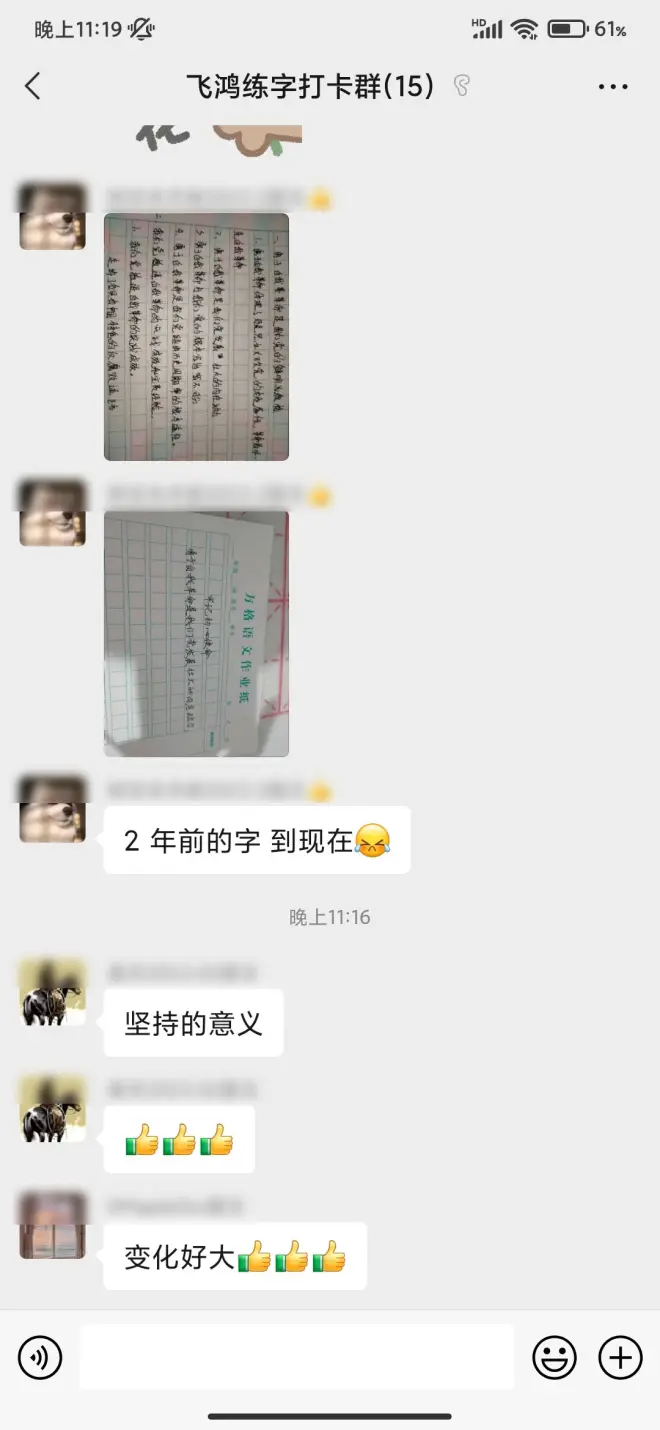Open the emoji sticker picker
Image resolution: width=660 pixels, height=1430 pixels.
click(554, 1358)
